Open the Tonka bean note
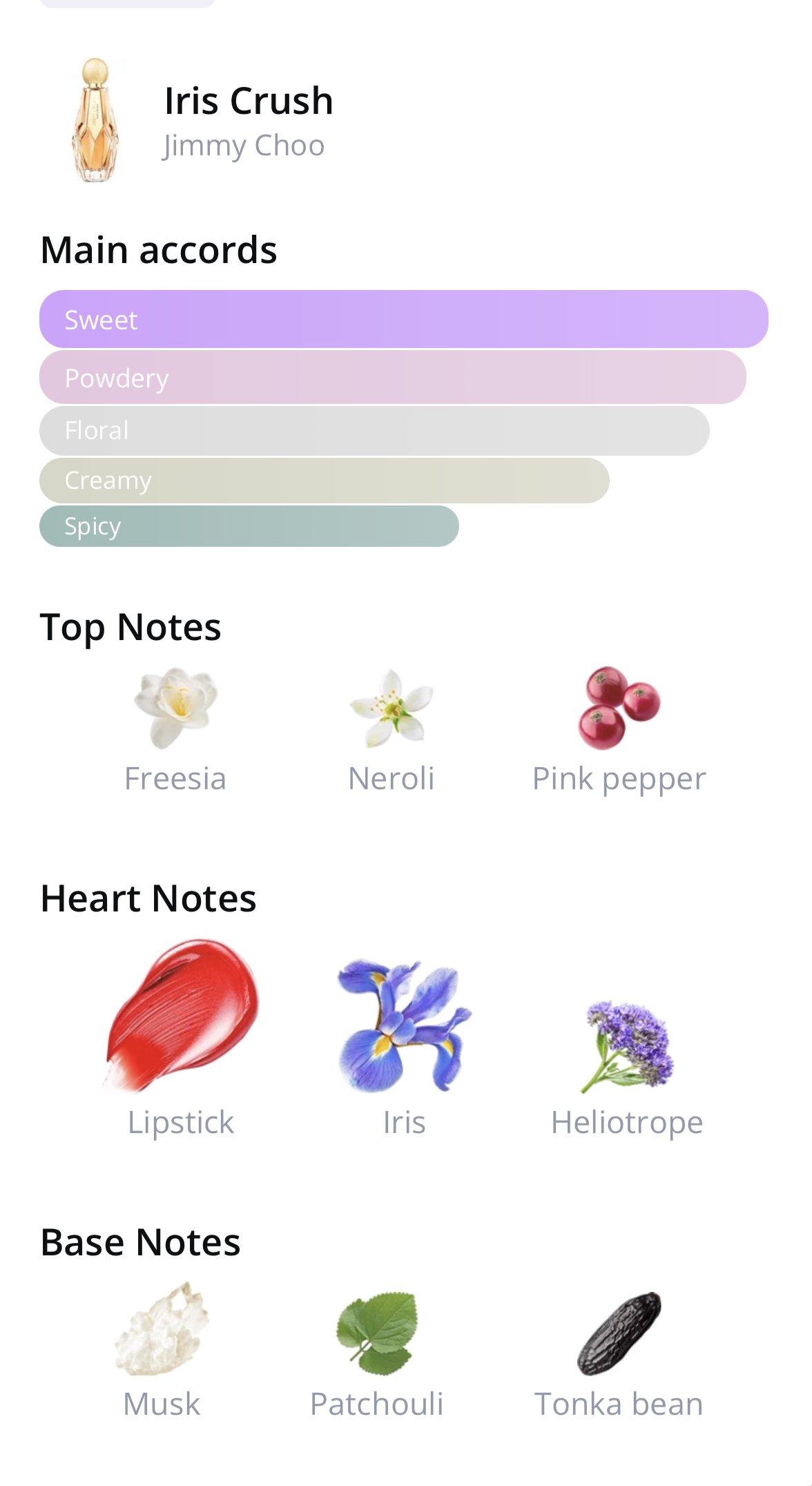 point(619,1355)
